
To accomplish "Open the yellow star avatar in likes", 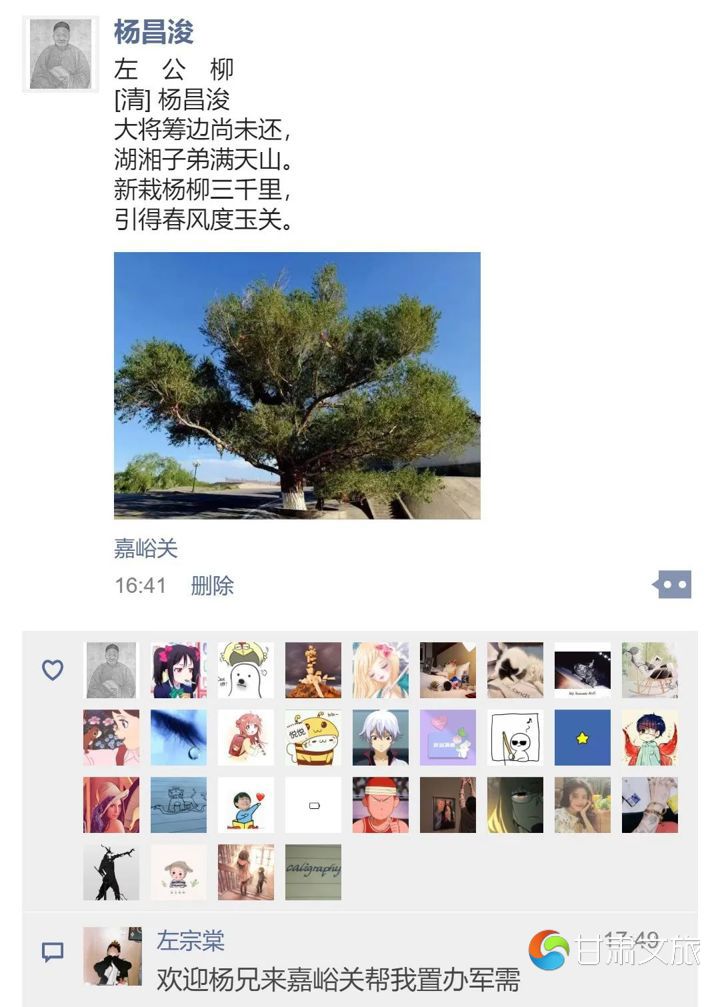I will tap(582, 738).
